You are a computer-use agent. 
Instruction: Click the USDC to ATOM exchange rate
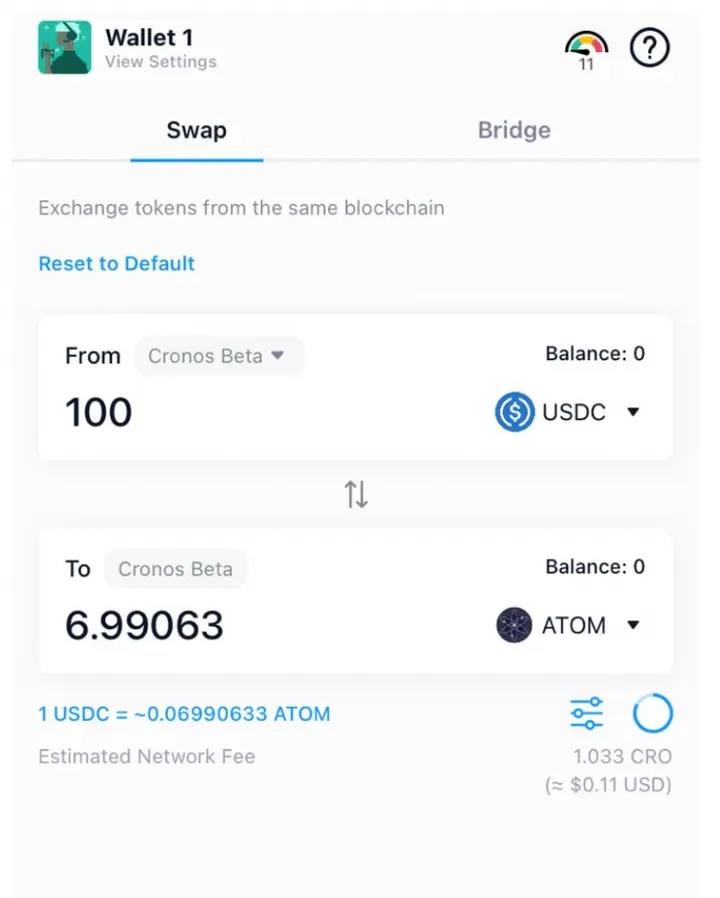(184, 713)
